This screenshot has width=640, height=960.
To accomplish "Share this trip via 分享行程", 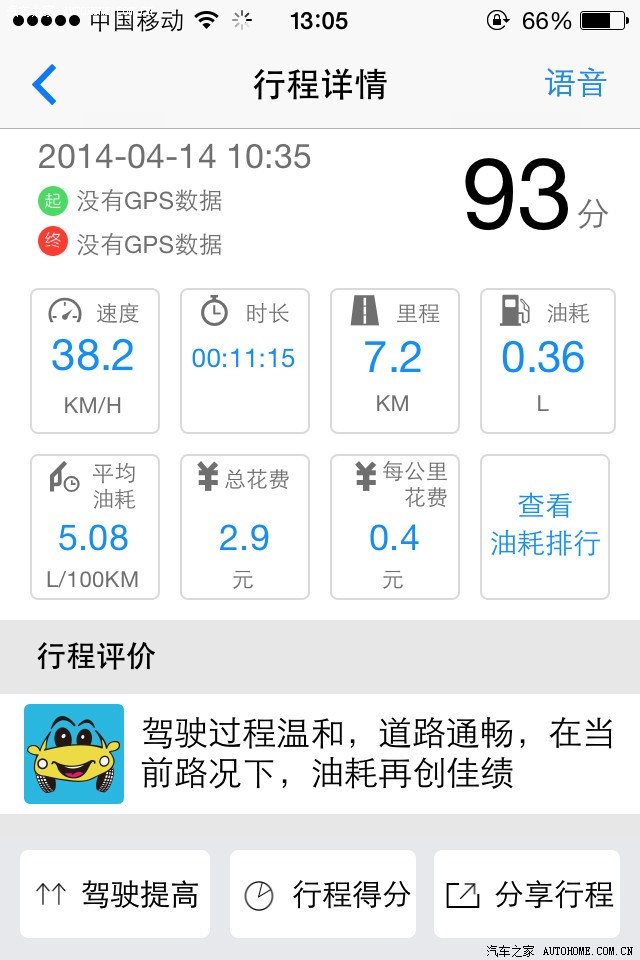I will [x=527, y=894].
